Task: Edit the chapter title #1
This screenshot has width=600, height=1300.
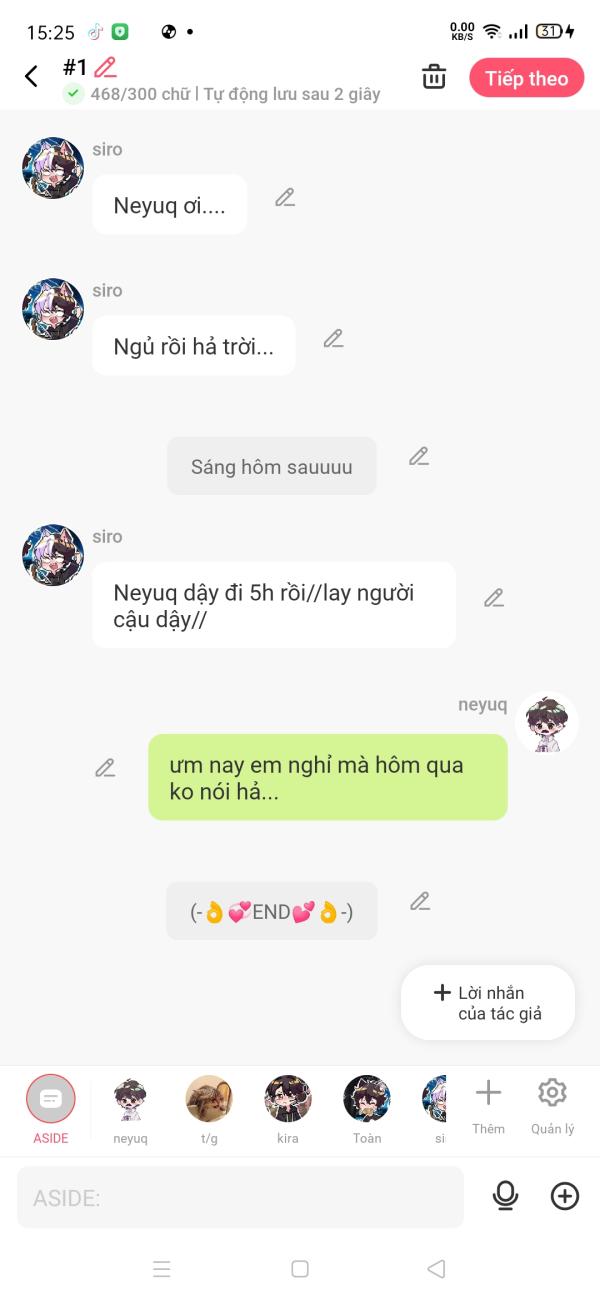Action: 105,68
